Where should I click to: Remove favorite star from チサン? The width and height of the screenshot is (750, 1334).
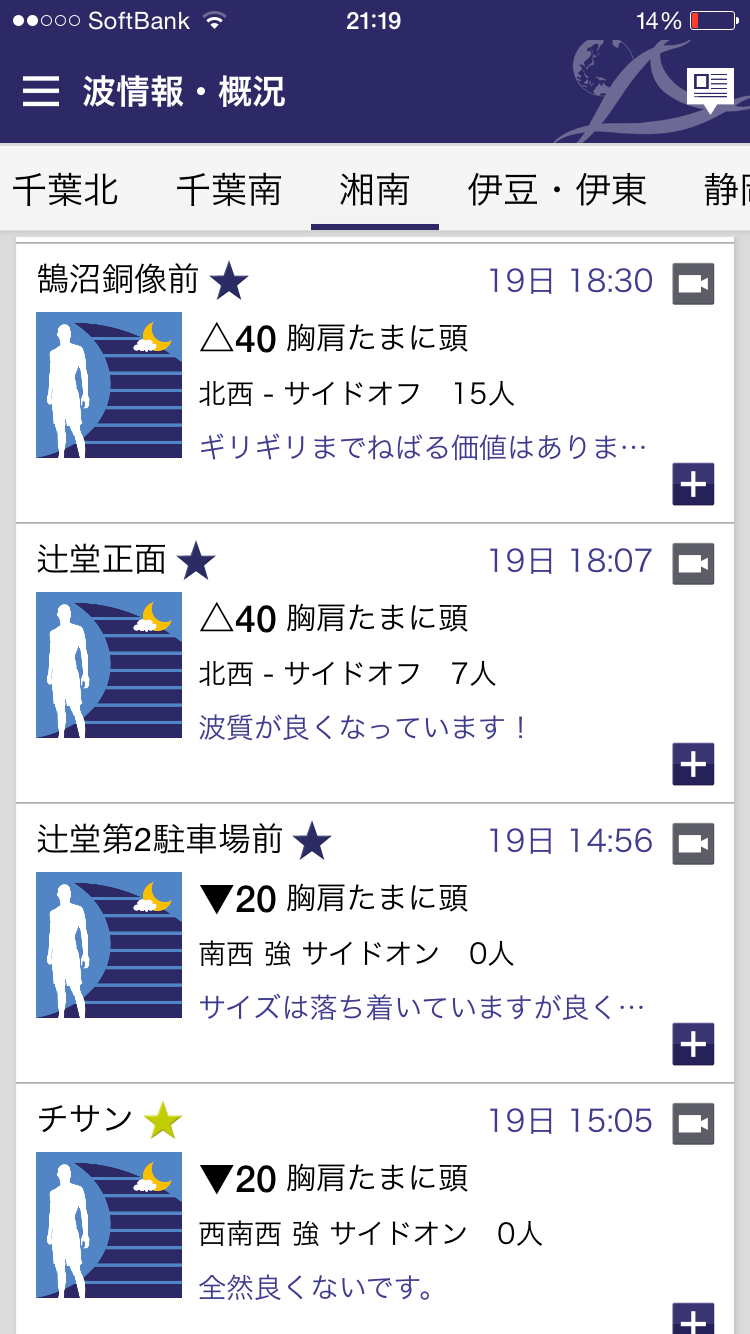click(163, 1122)
